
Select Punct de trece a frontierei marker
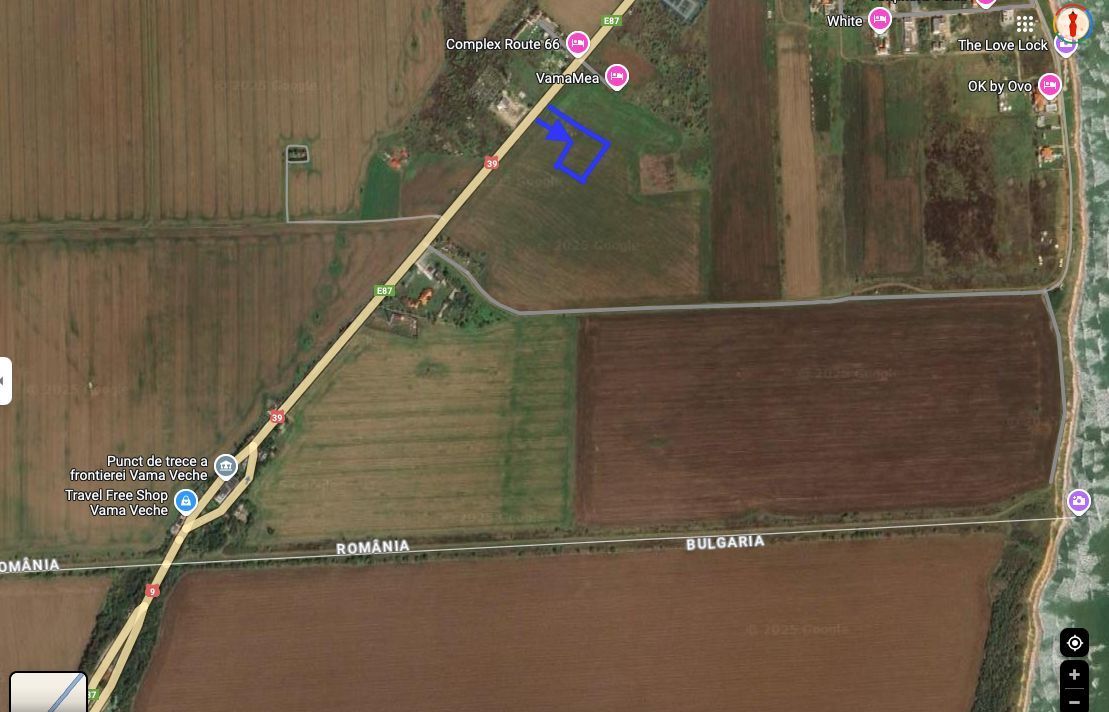226,466
